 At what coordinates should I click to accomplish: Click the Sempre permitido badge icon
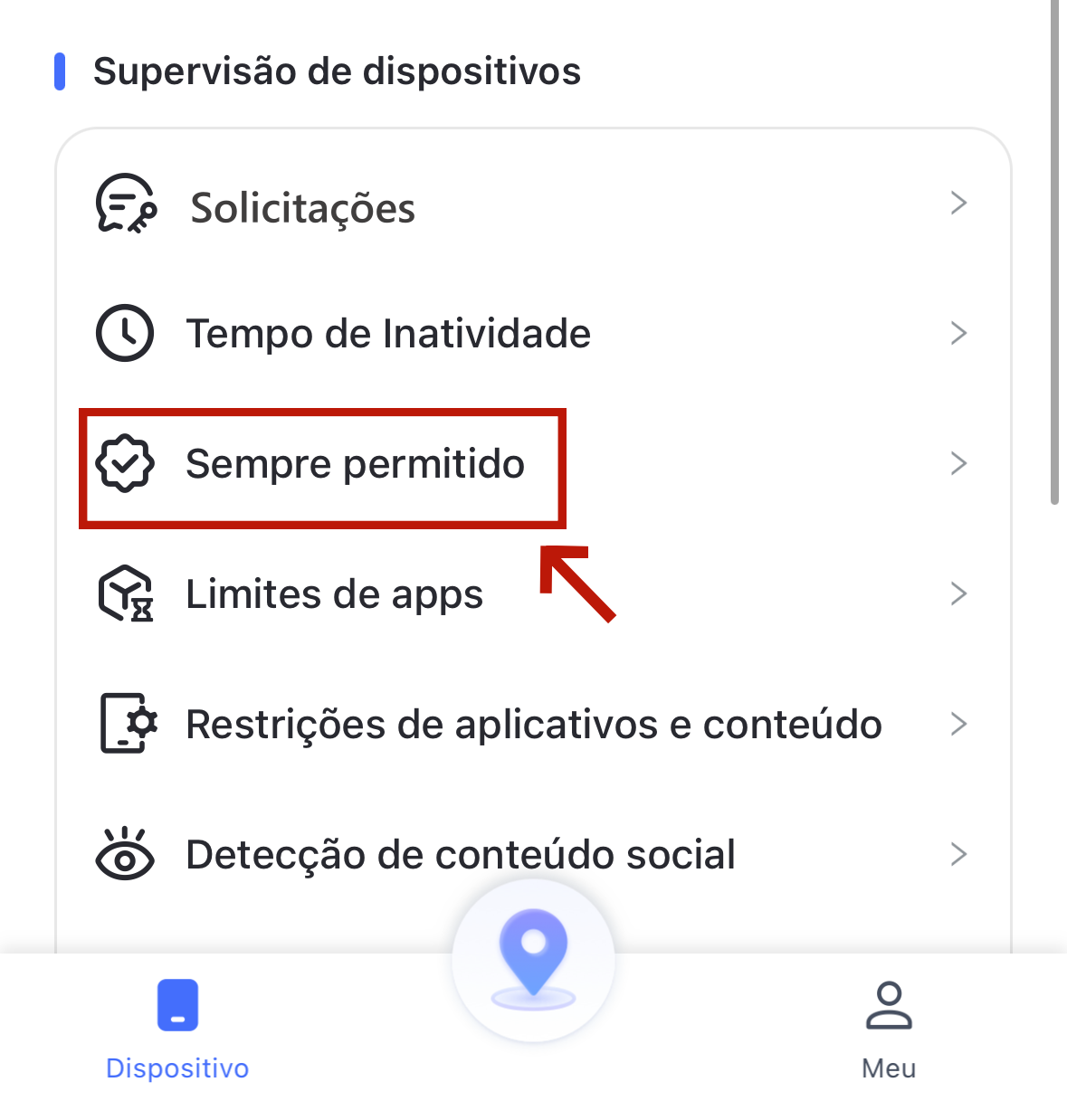click(127, 463)
